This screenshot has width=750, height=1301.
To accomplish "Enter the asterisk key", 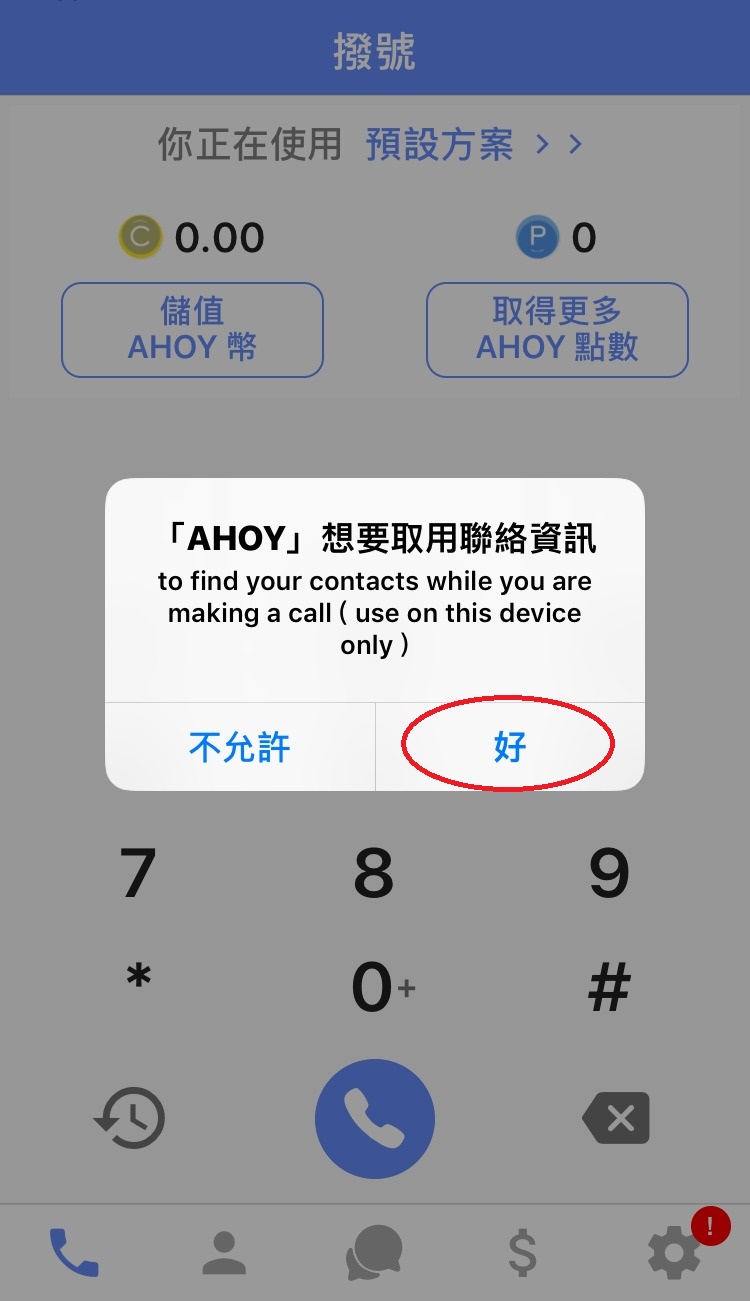I will tap(138, 977).
